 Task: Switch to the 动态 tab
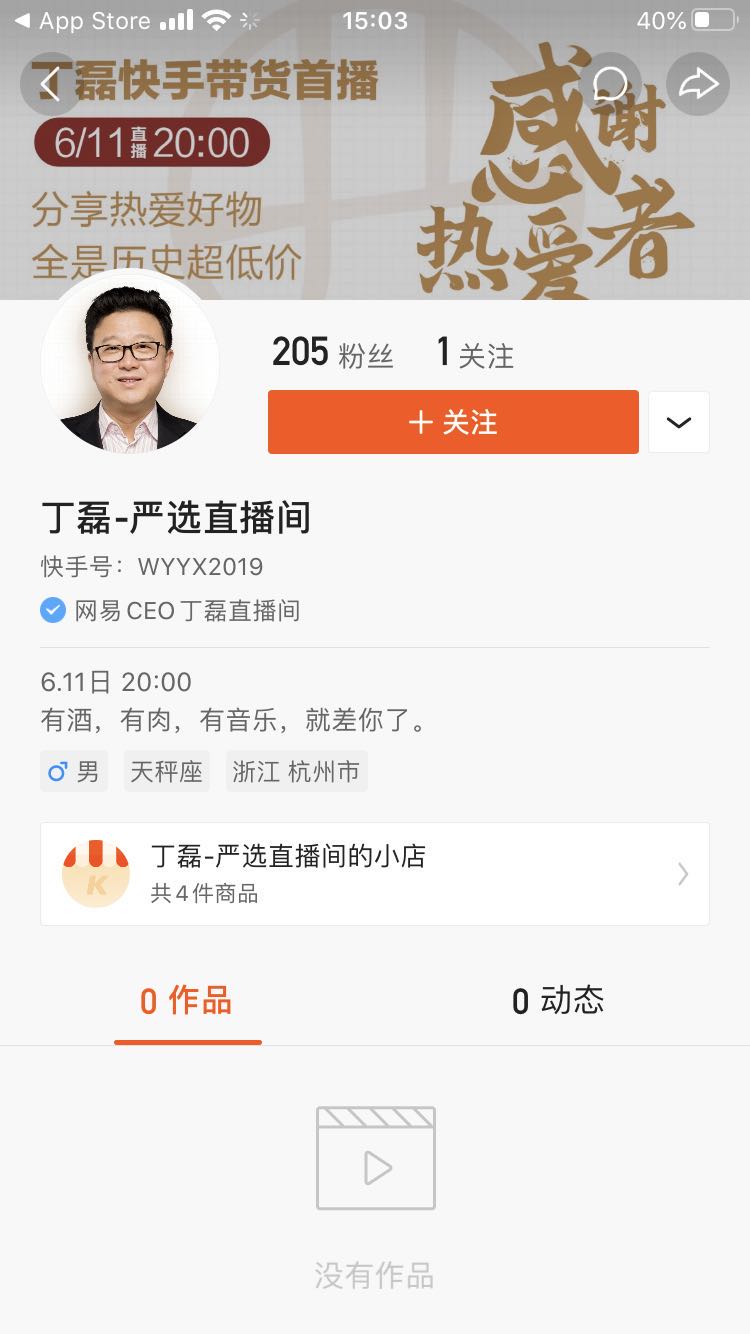coord(558,1001)
